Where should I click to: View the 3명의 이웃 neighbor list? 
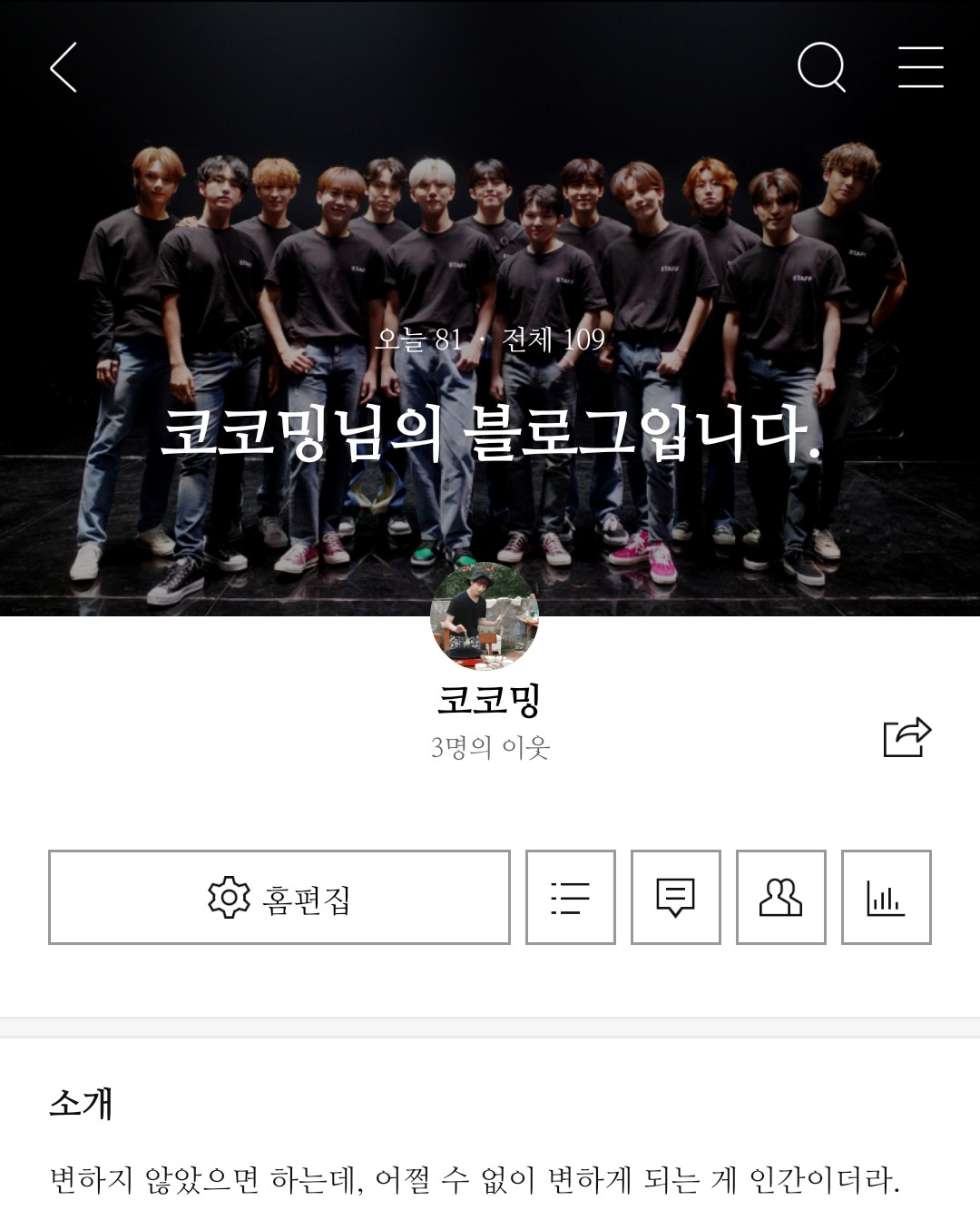tap(490, 748)
